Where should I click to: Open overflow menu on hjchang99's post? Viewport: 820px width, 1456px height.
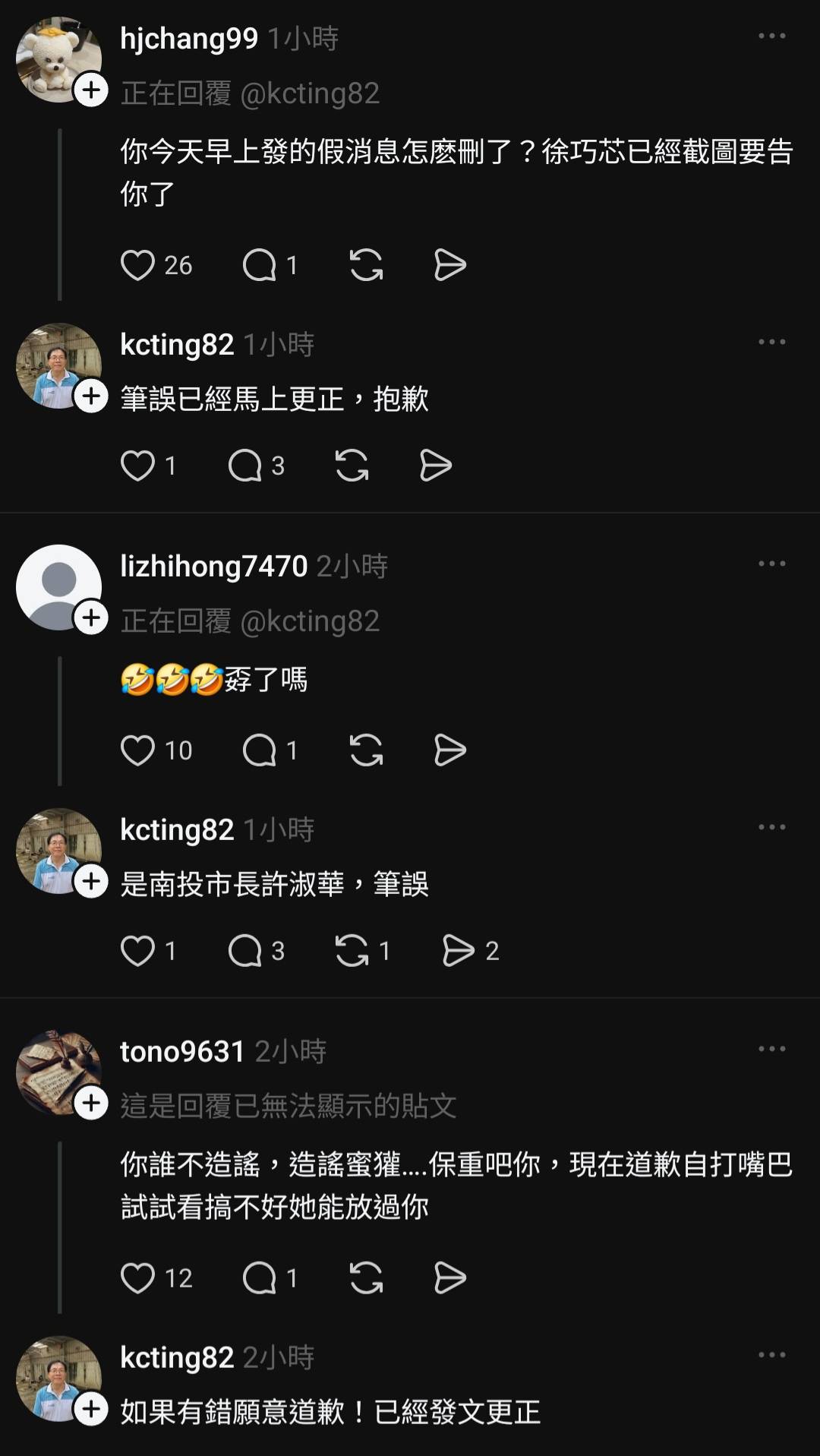point(771,36)
